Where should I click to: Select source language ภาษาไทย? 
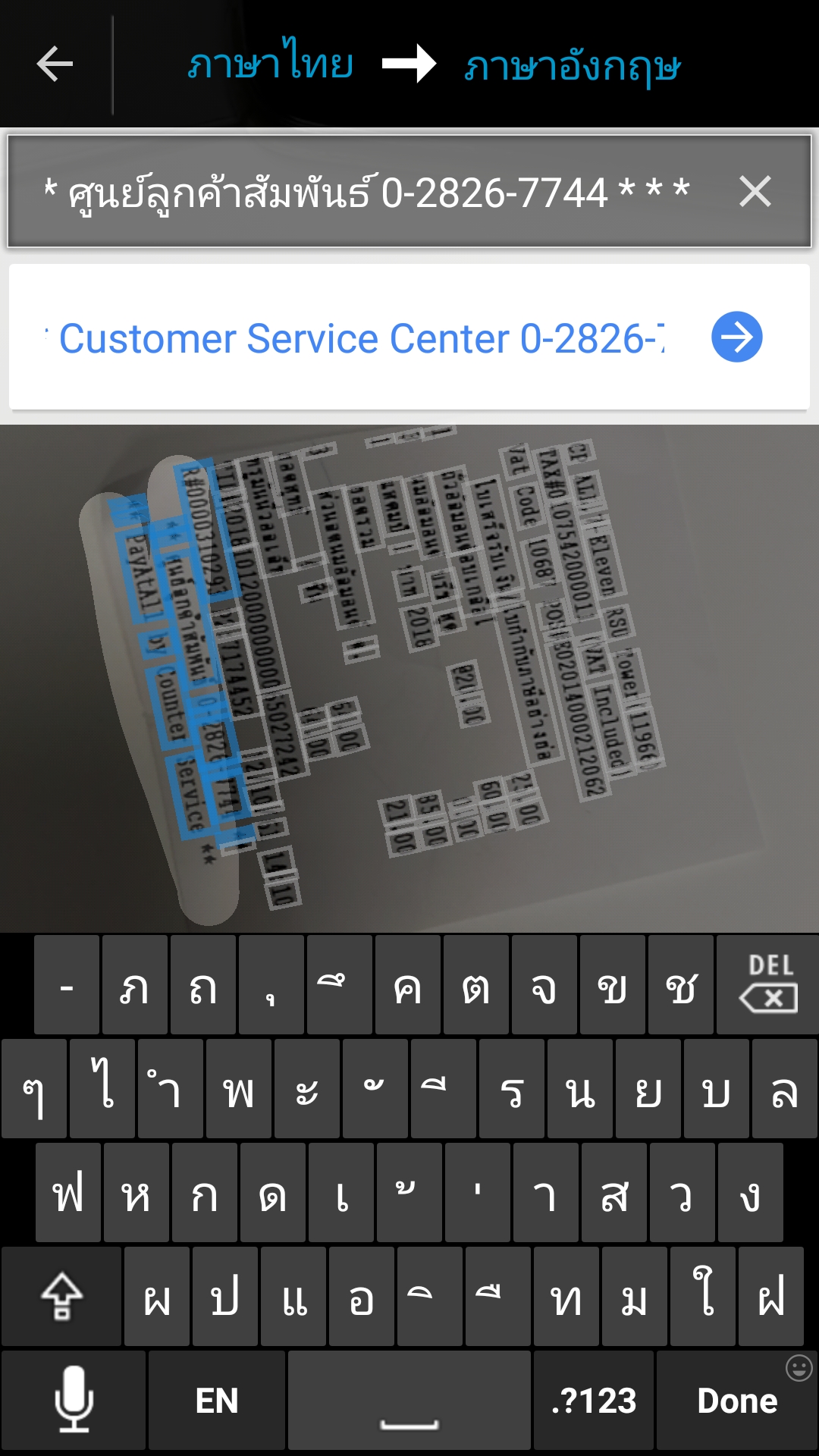[271, 64]
